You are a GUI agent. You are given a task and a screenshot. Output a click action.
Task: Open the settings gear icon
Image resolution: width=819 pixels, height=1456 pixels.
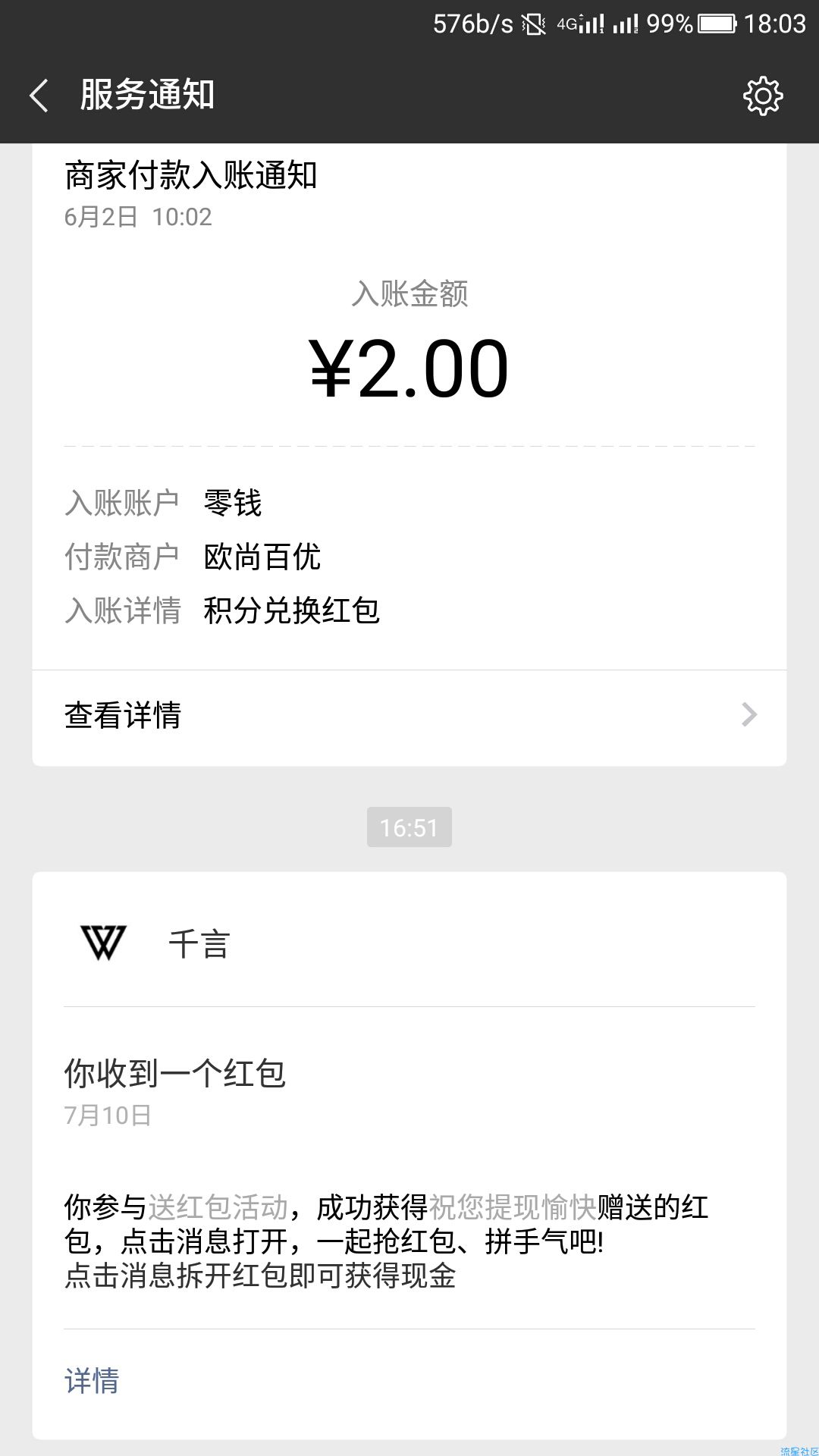click(762, 96)
